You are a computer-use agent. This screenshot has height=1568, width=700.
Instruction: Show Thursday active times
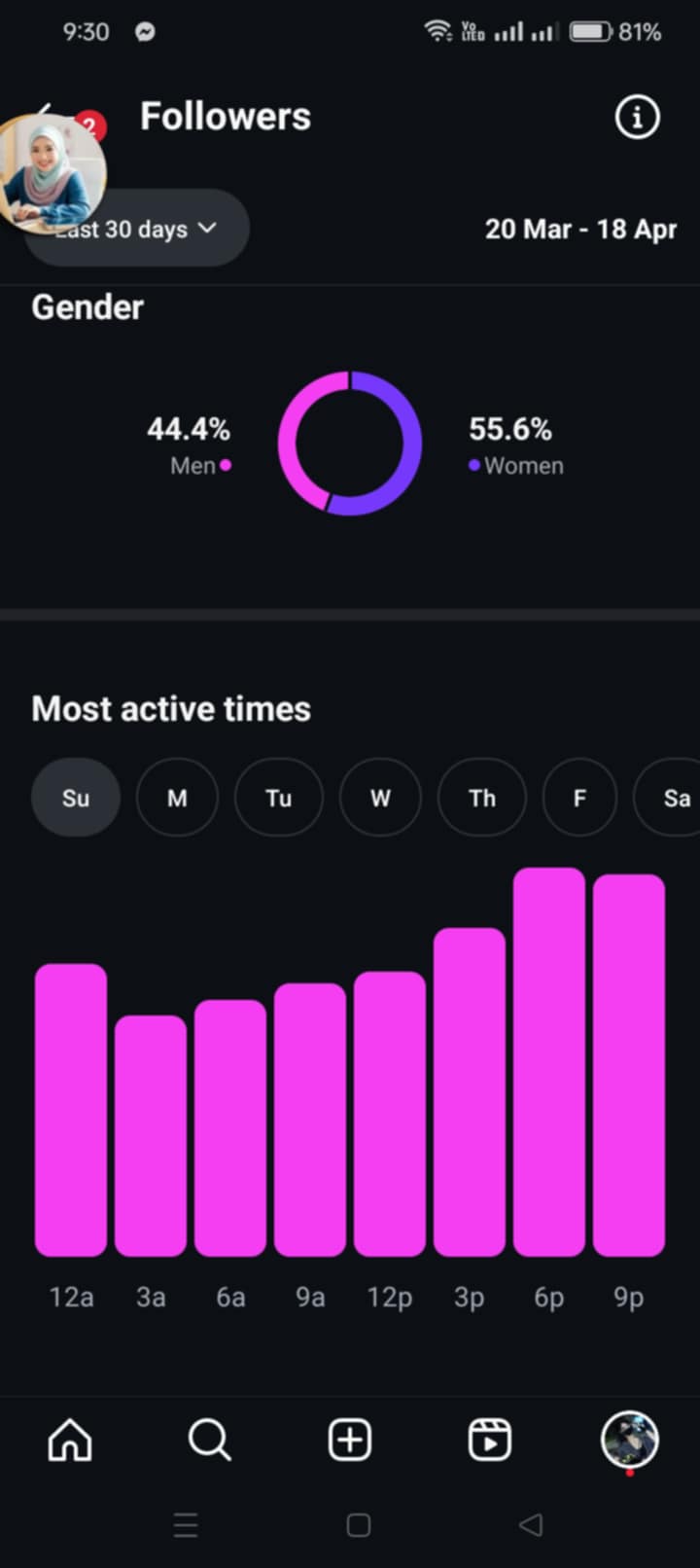pyautogui.click(x=482, y=798)
